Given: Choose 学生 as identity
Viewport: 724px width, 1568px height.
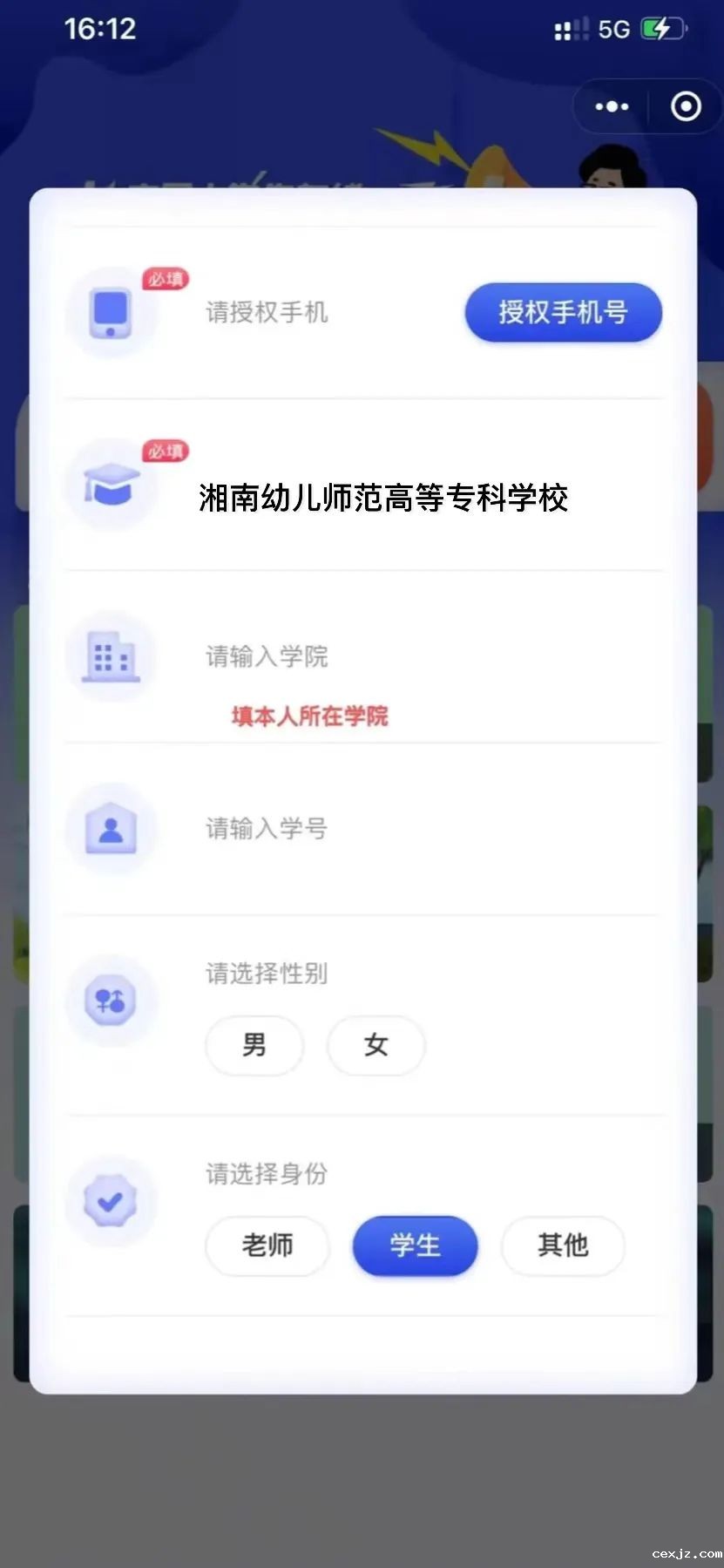Looking at the screenshot, I should tap(415, 1246).
